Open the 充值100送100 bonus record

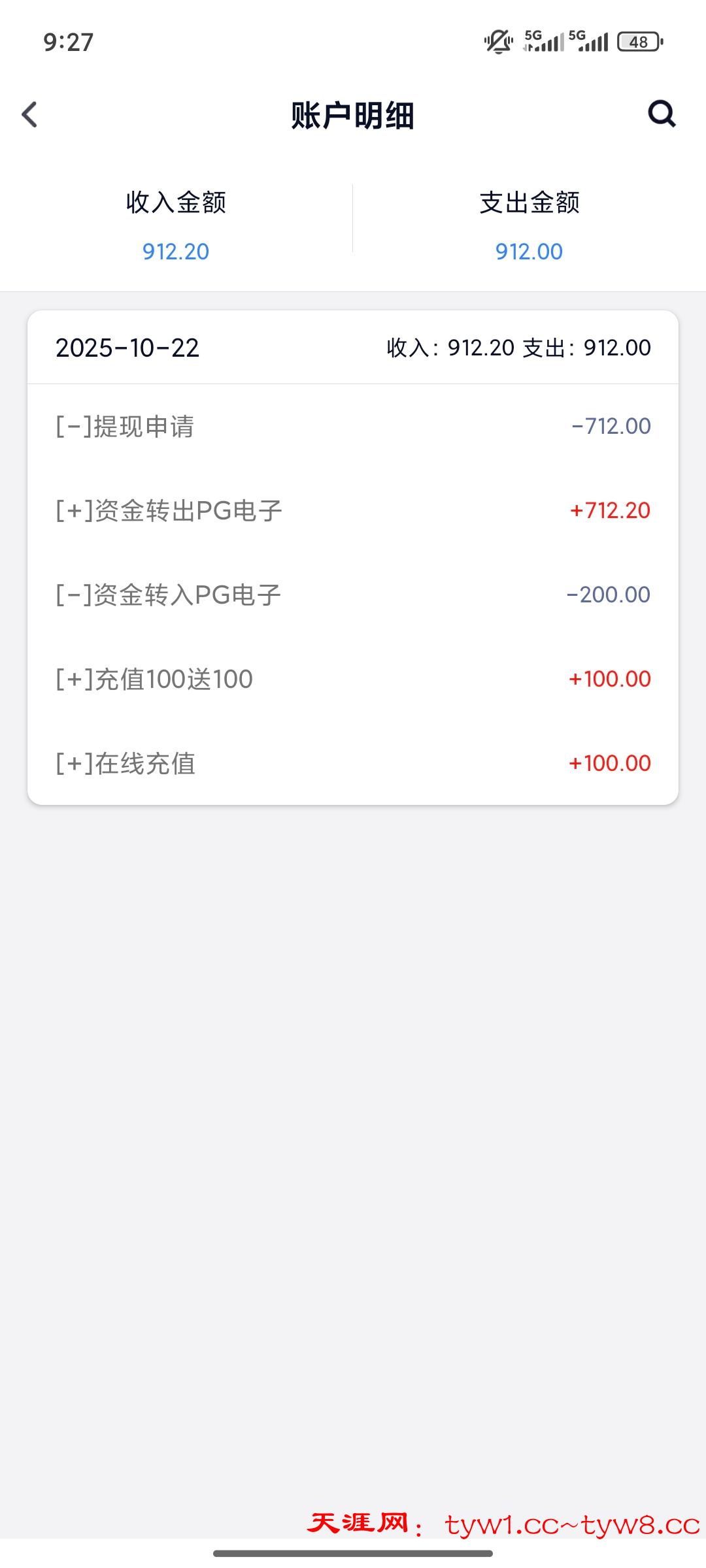(353, 679)
